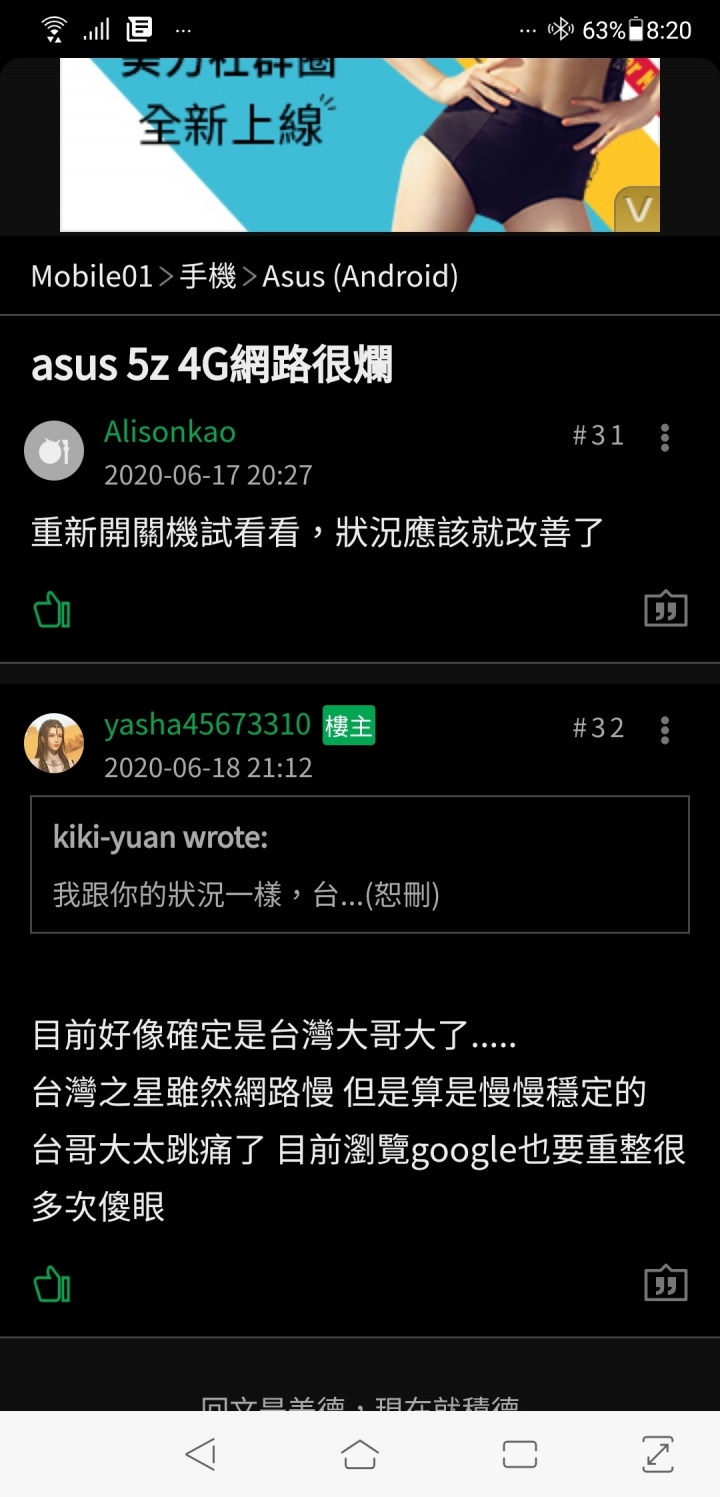Image resolution: width=720 pixels, height=1497 pixels.
Task: Open the Mobile01 breadcrumb link
Action: [x=91, y=276]
